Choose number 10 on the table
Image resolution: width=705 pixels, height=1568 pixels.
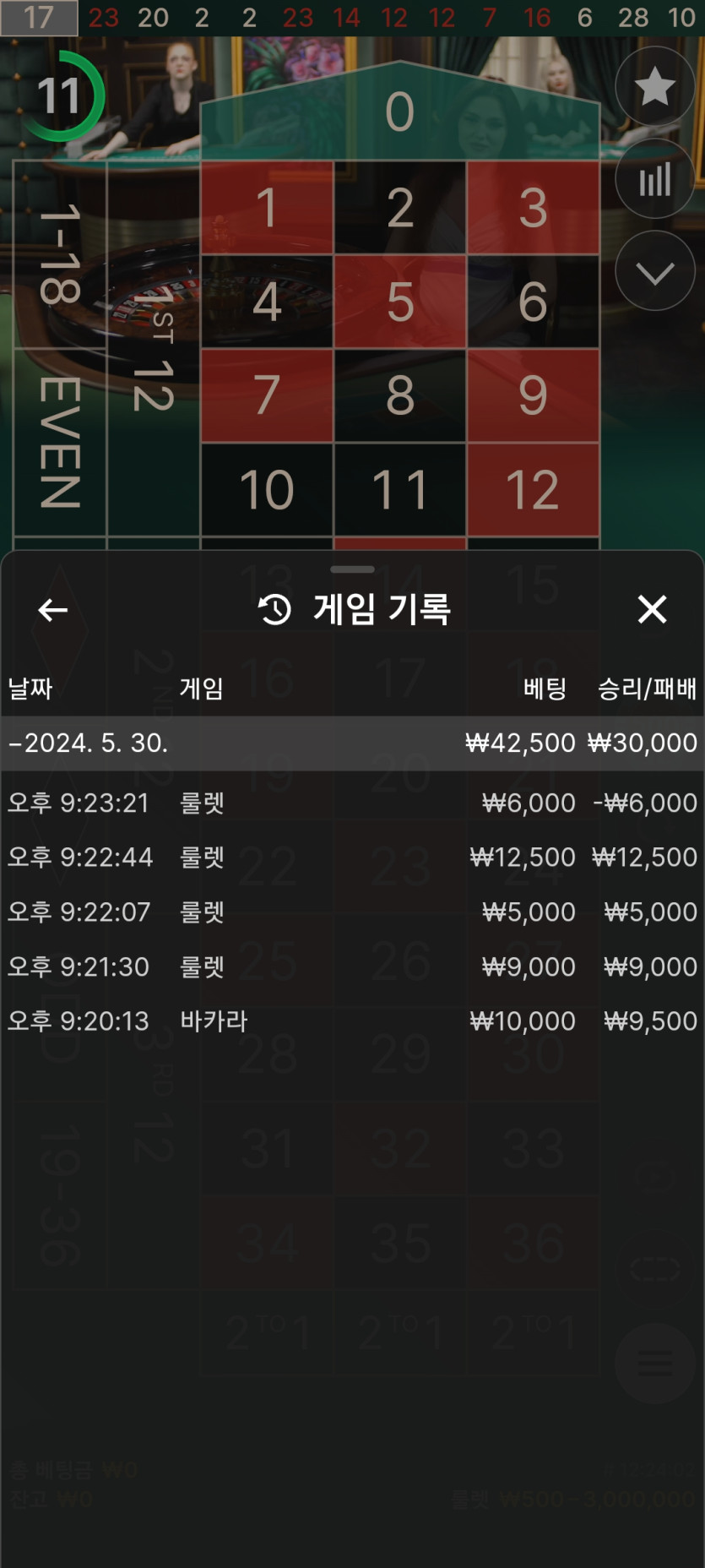[x=267, y=489]
